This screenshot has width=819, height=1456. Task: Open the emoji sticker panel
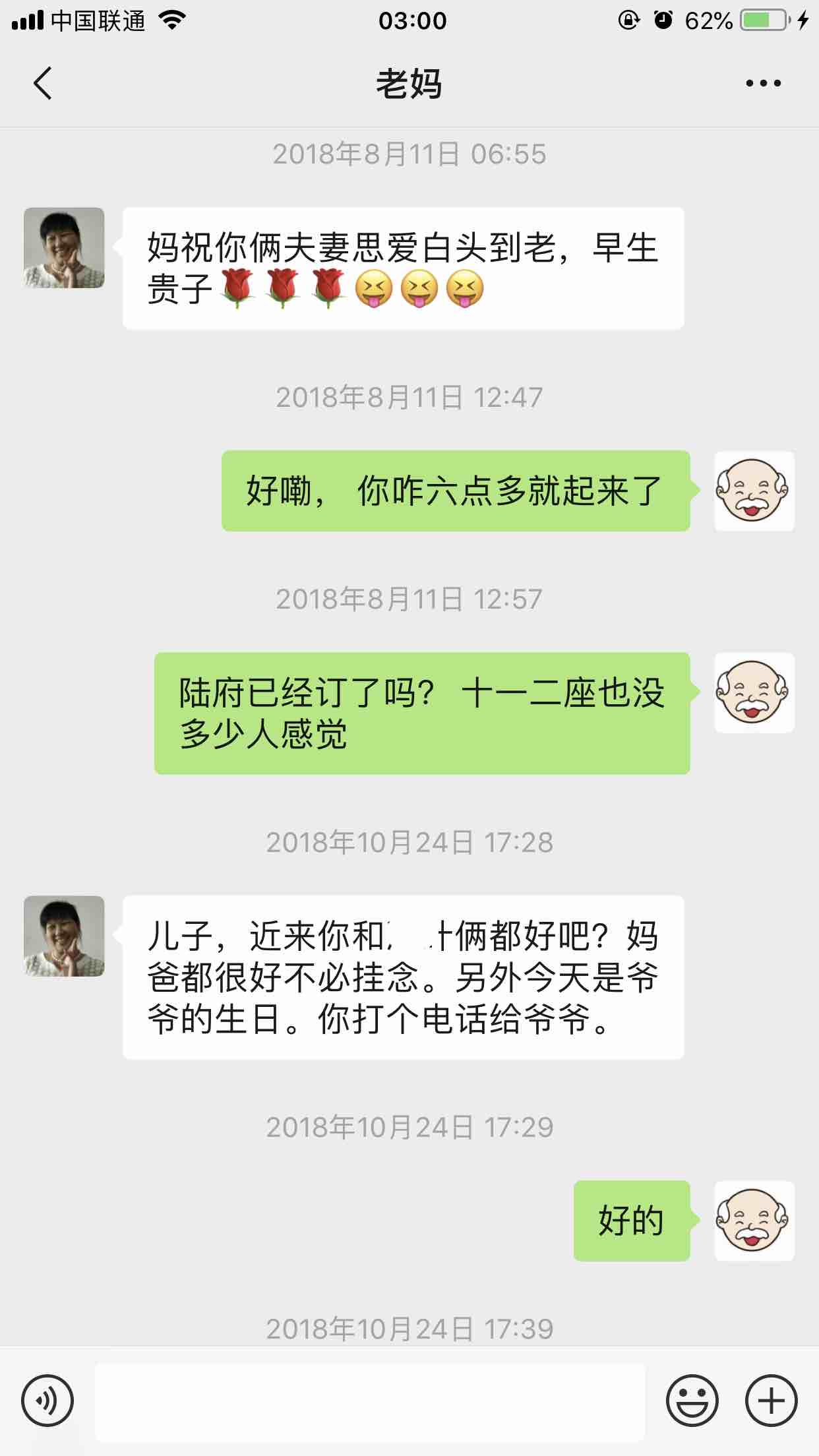[692, 1401]
